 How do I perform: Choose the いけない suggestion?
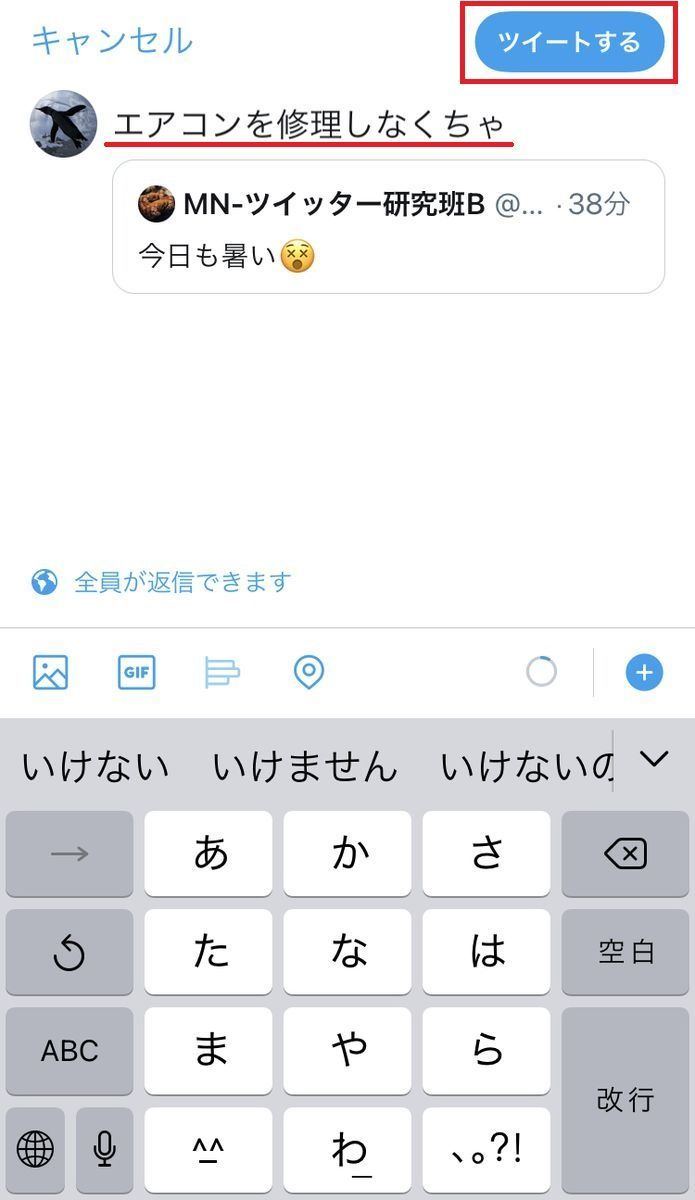coord(95,767)
